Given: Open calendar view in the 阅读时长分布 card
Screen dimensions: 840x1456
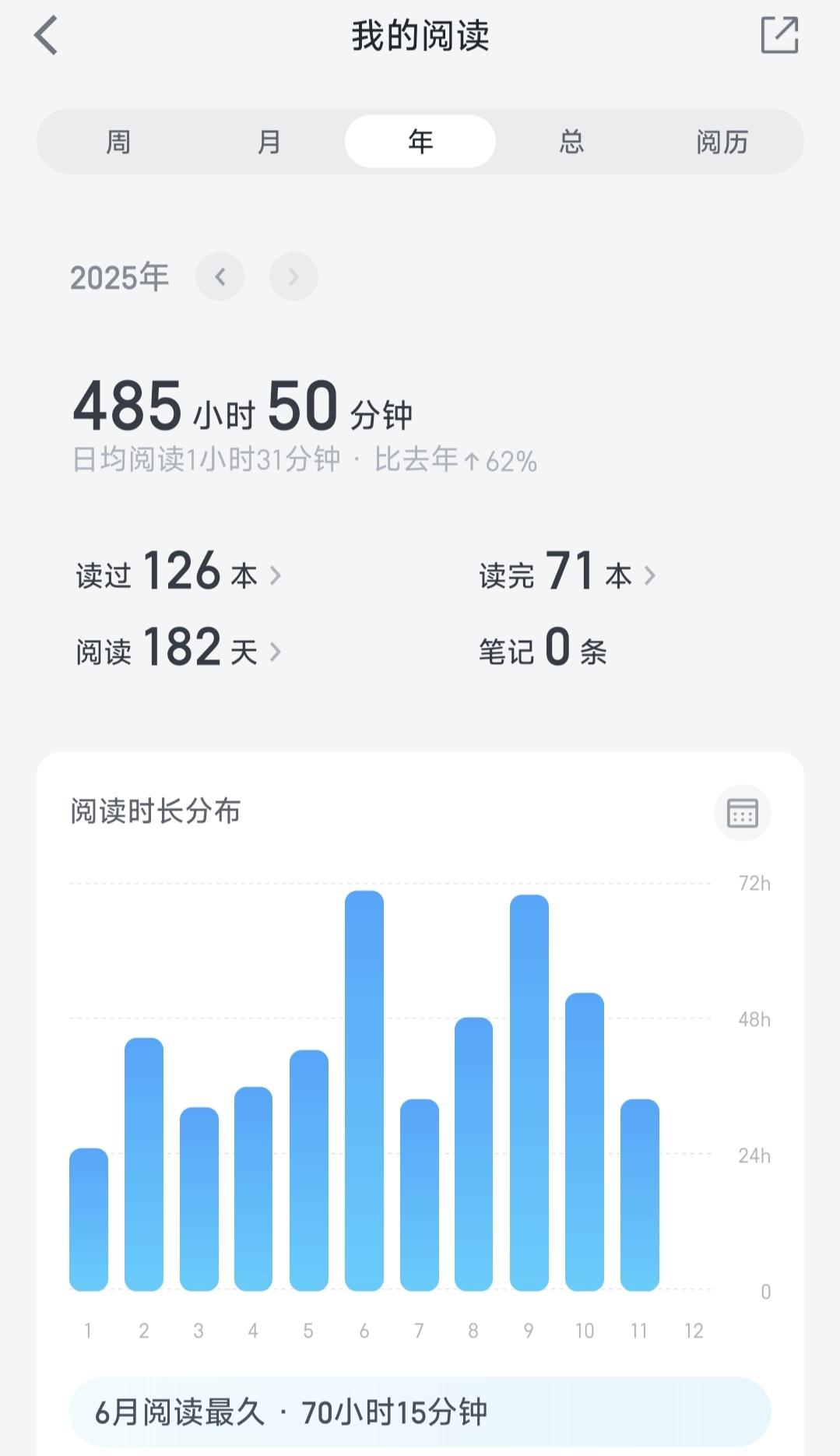Looking at the screenshot, I should pos(741,812).
